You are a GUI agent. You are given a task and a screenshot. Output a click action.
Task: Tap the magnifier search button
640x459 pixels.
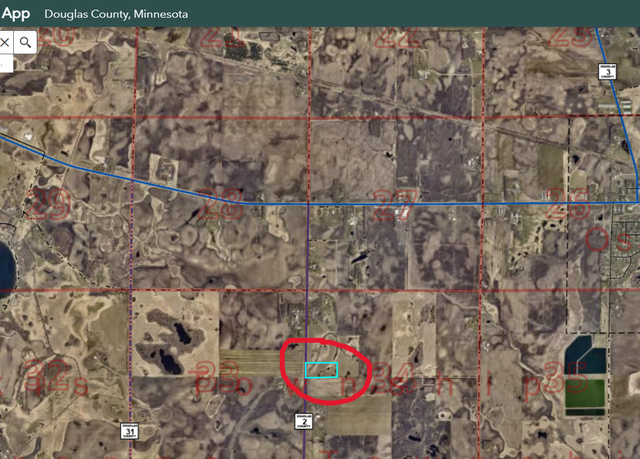(x=26, y=42)
